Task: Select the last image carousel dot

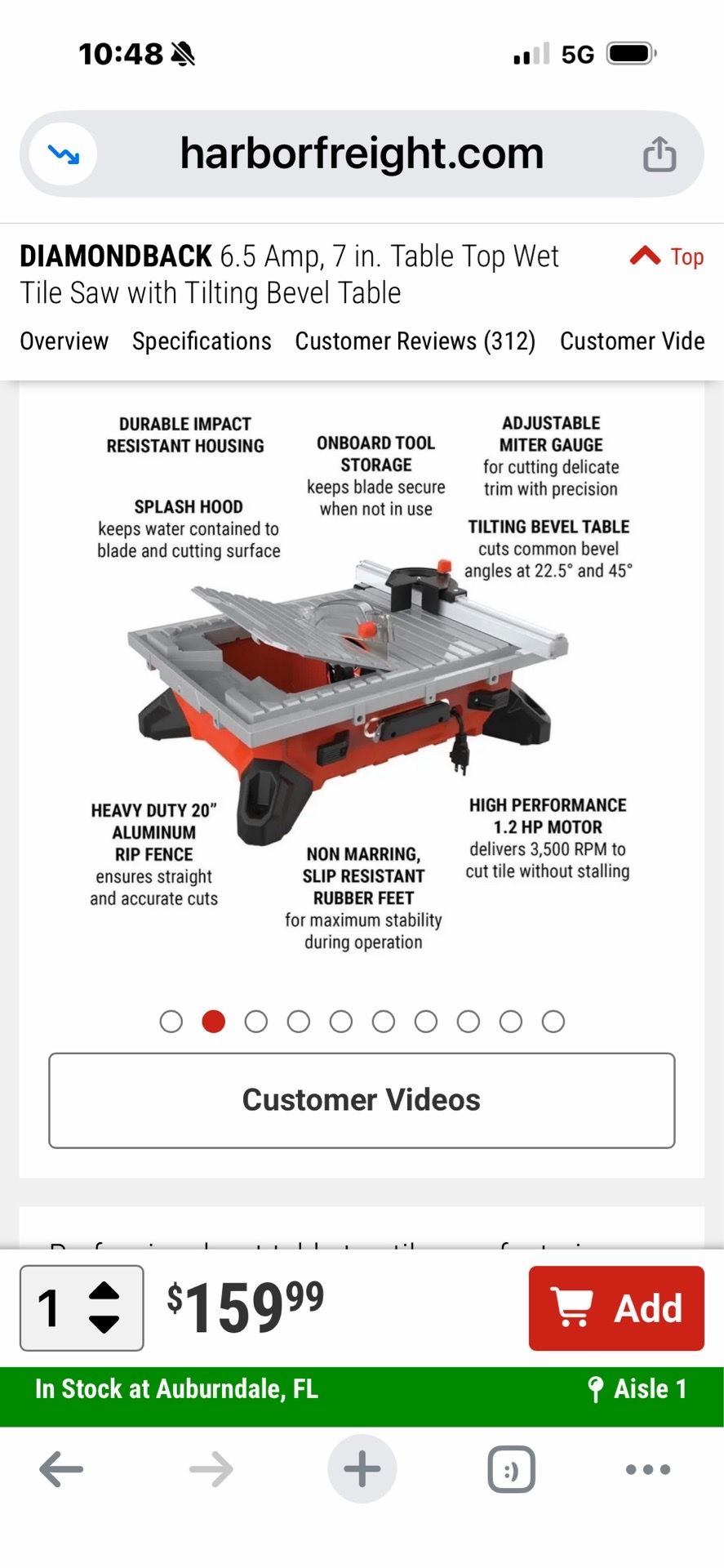Action: point(553,1021)
